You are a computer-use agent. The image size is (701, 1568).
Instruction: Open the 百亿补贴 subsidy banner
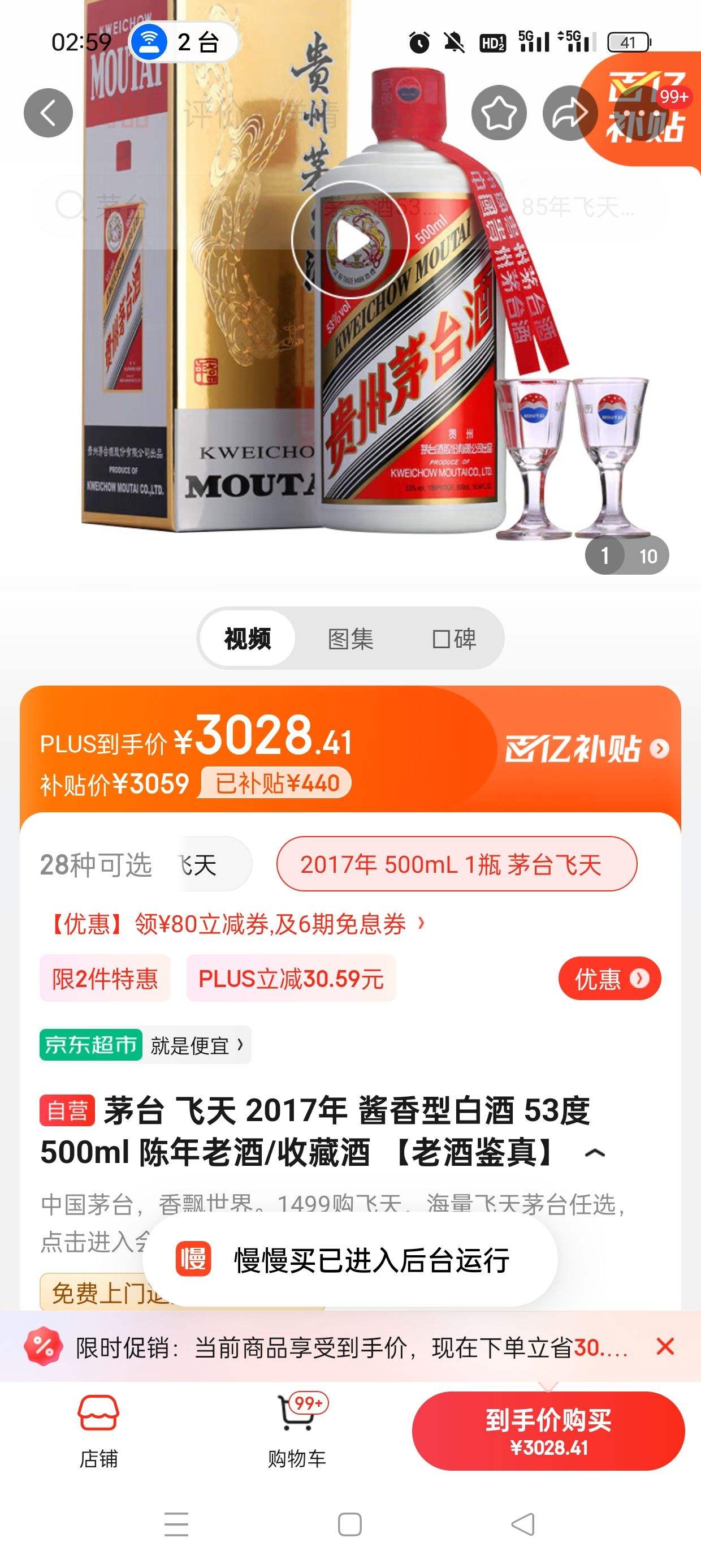(x=586, y=748)
